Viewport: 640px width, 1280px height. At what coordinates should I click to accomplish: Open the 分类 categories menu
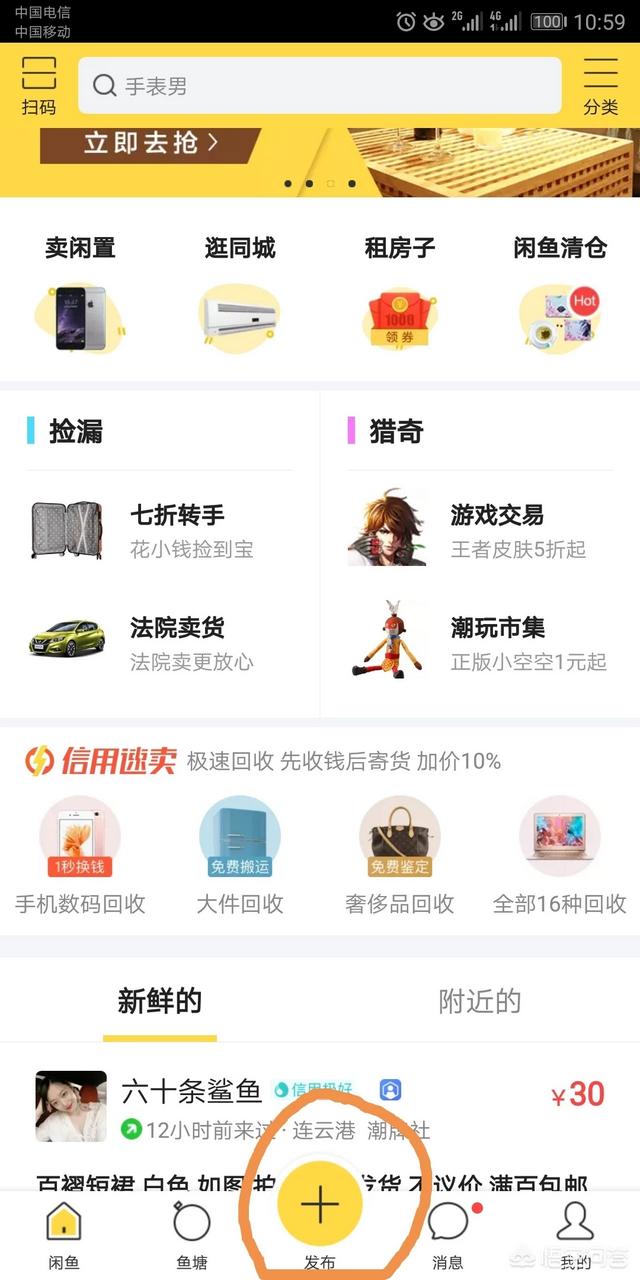pos(600,85)
